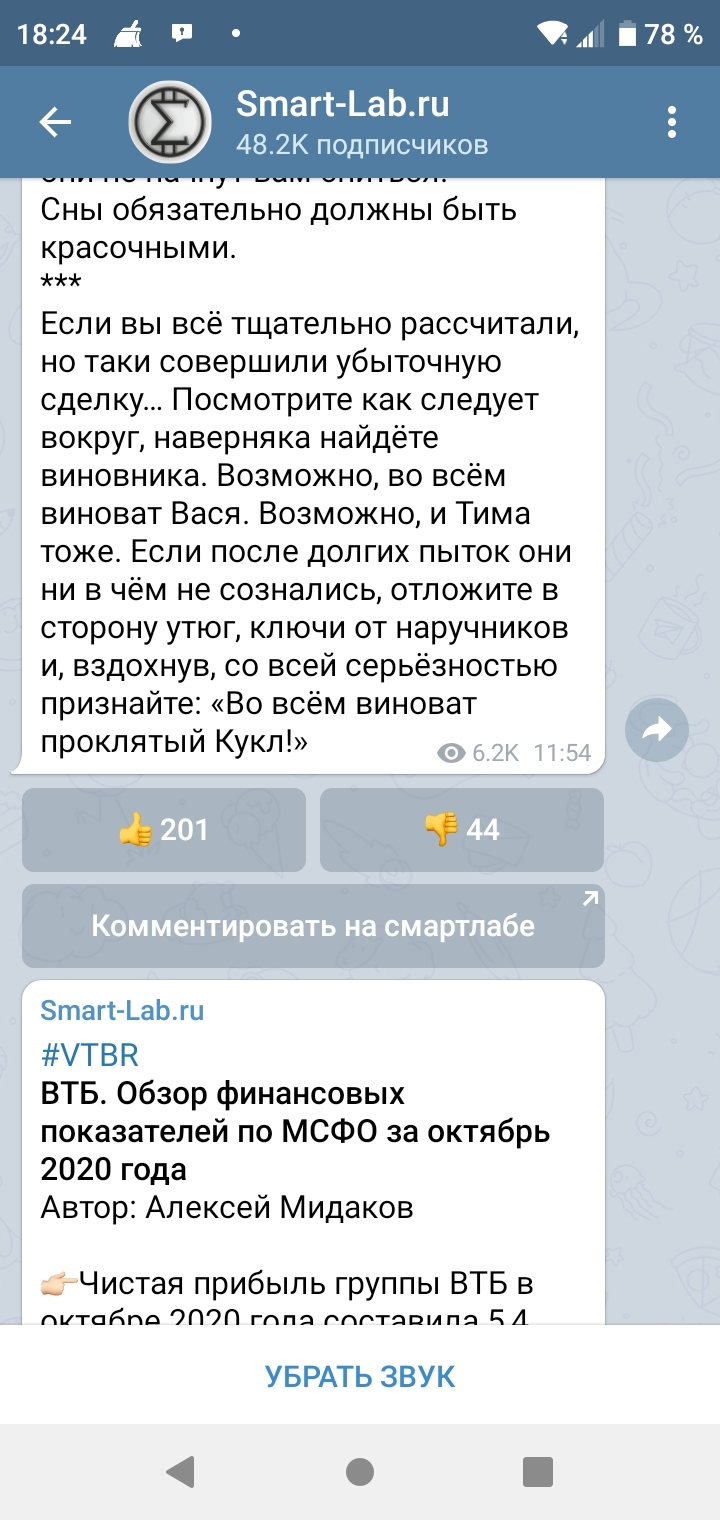
Task: Tap the thumbs up button with 201
Action: tap(164, 829)
